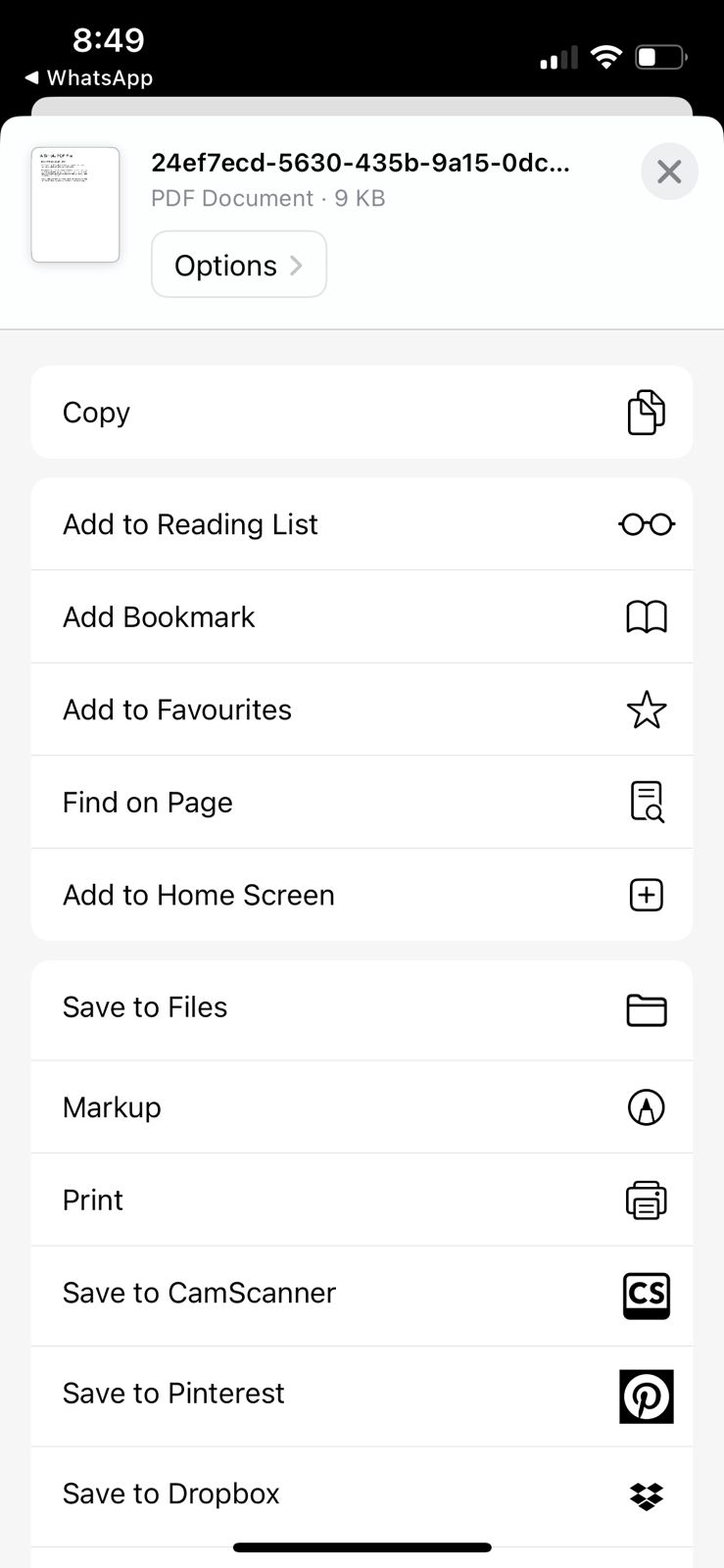Select Save to Pinterest row

(362, 1393)
